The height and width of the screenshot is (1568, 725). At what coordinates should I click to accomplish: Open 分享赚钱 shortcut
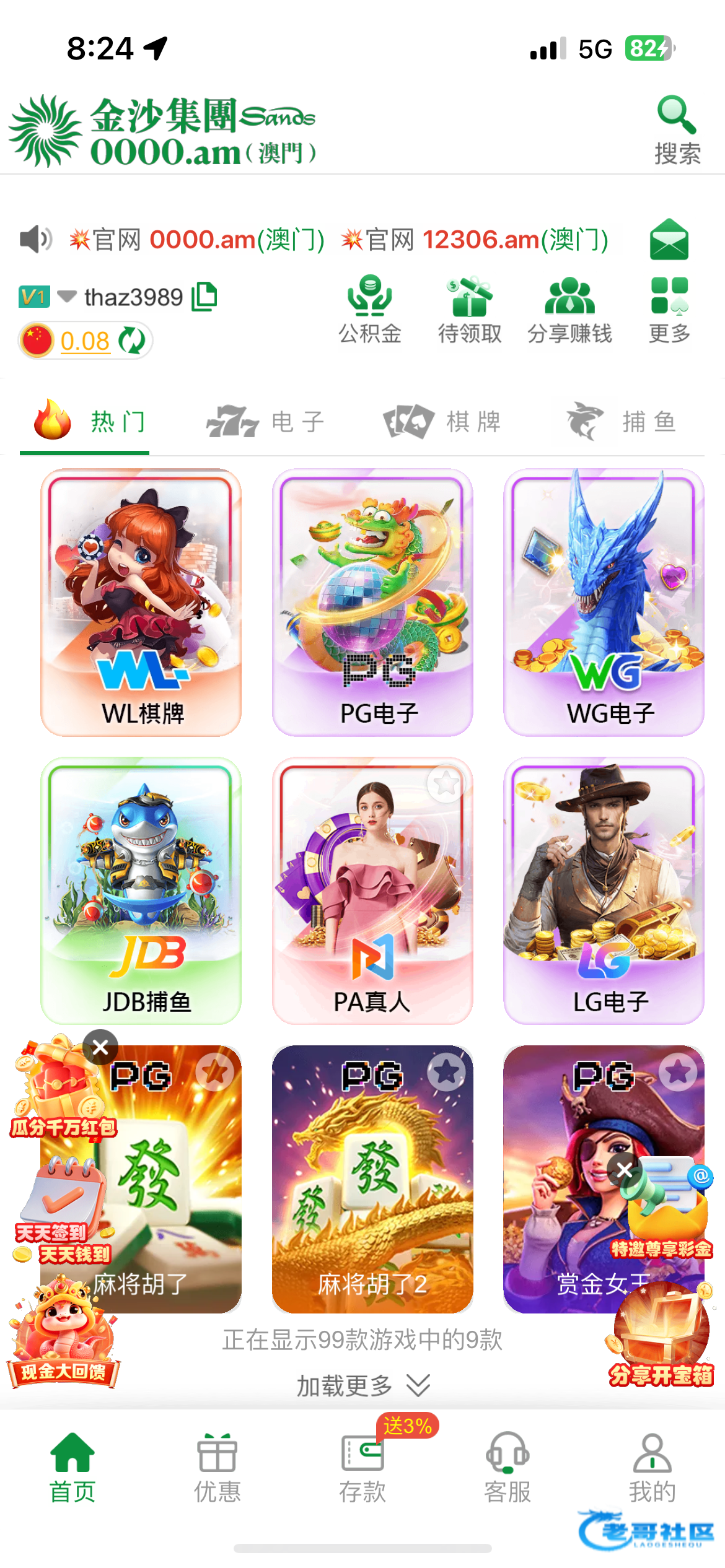pyautogui.click(x=569, y=309)
